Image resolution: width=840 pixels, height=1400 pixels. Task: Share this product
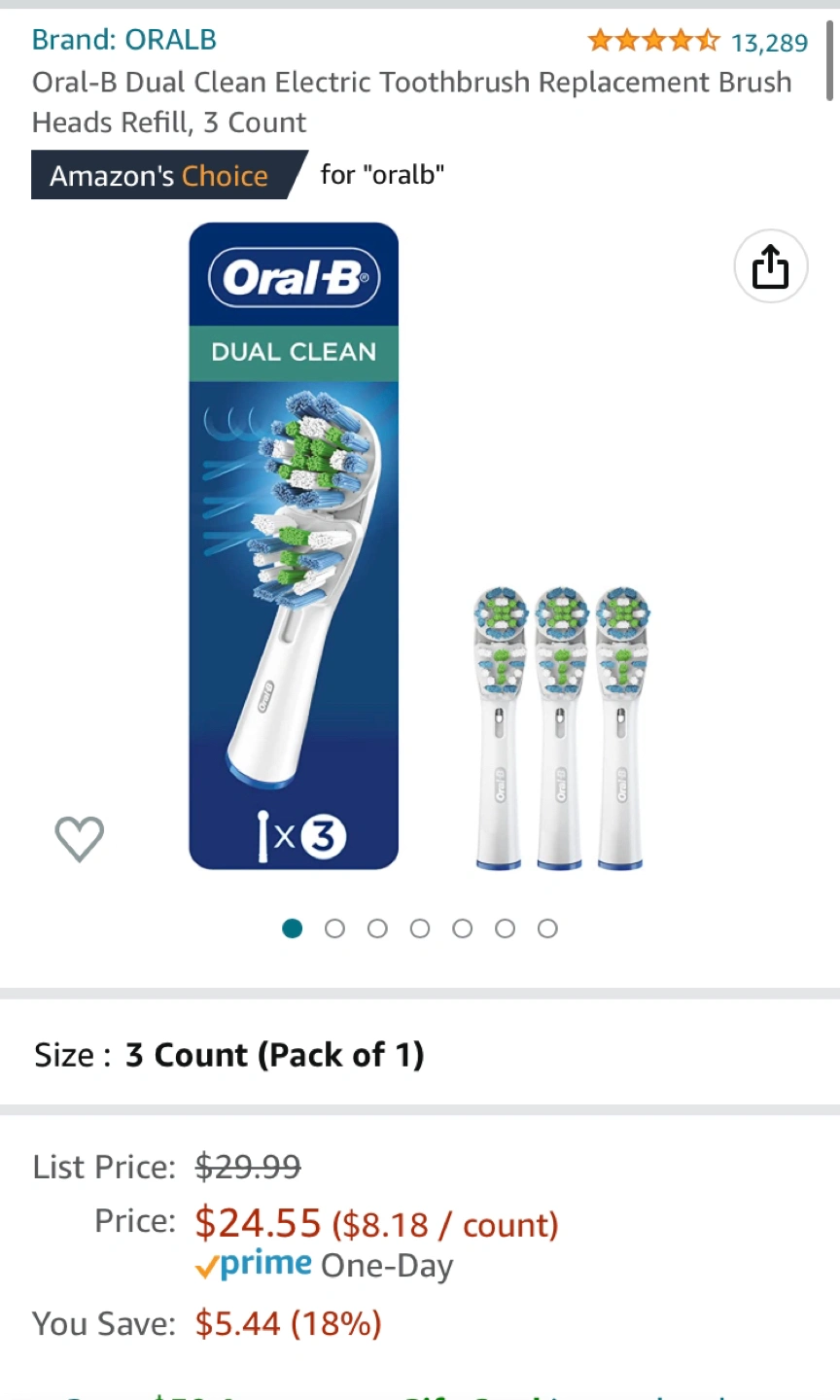click(x=771, y=266)
